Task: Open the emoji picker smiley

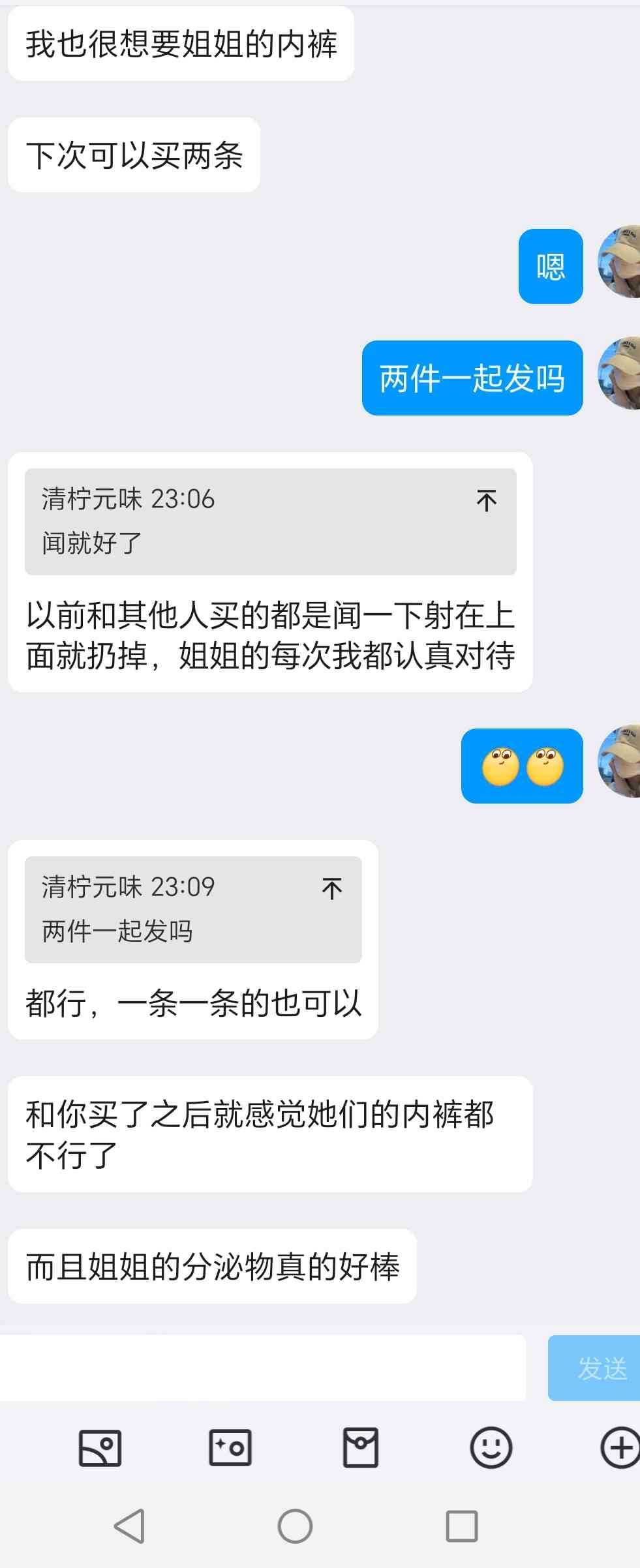Action: [x=491, y=1448]
